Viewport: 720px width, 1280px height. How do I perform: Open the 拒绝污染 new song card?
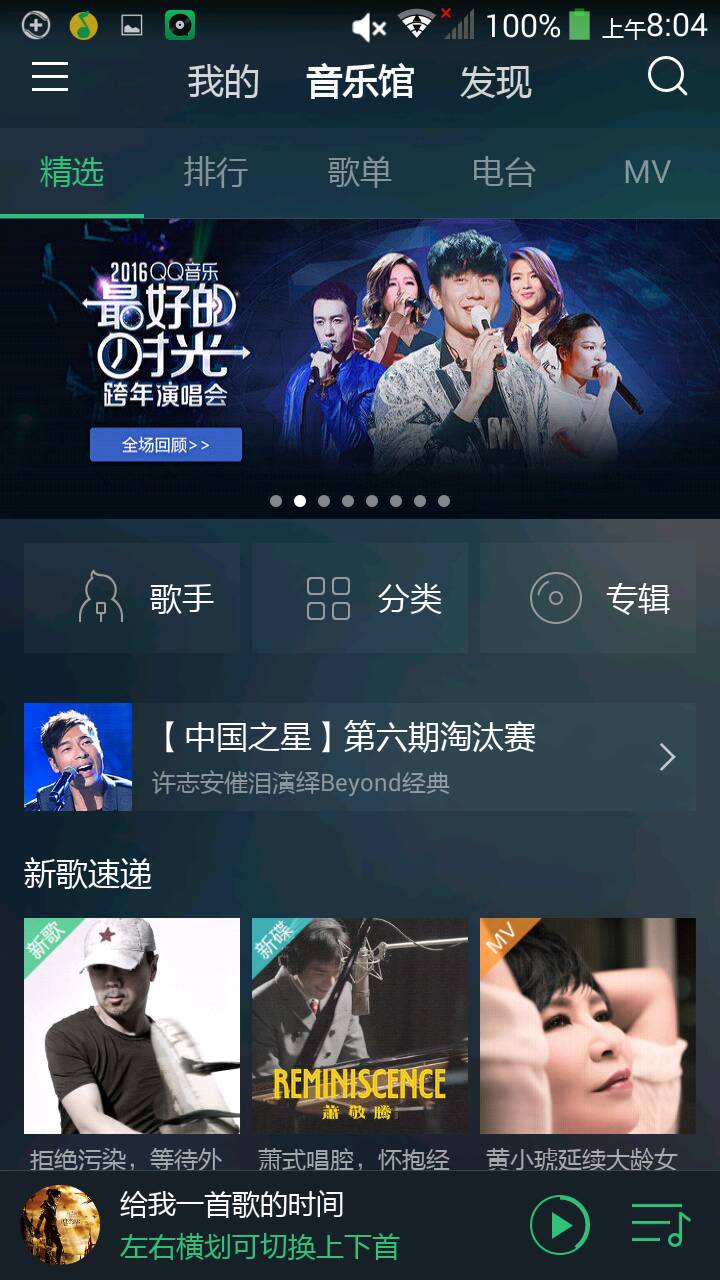pyautogui.click(x=132, y=1026)
